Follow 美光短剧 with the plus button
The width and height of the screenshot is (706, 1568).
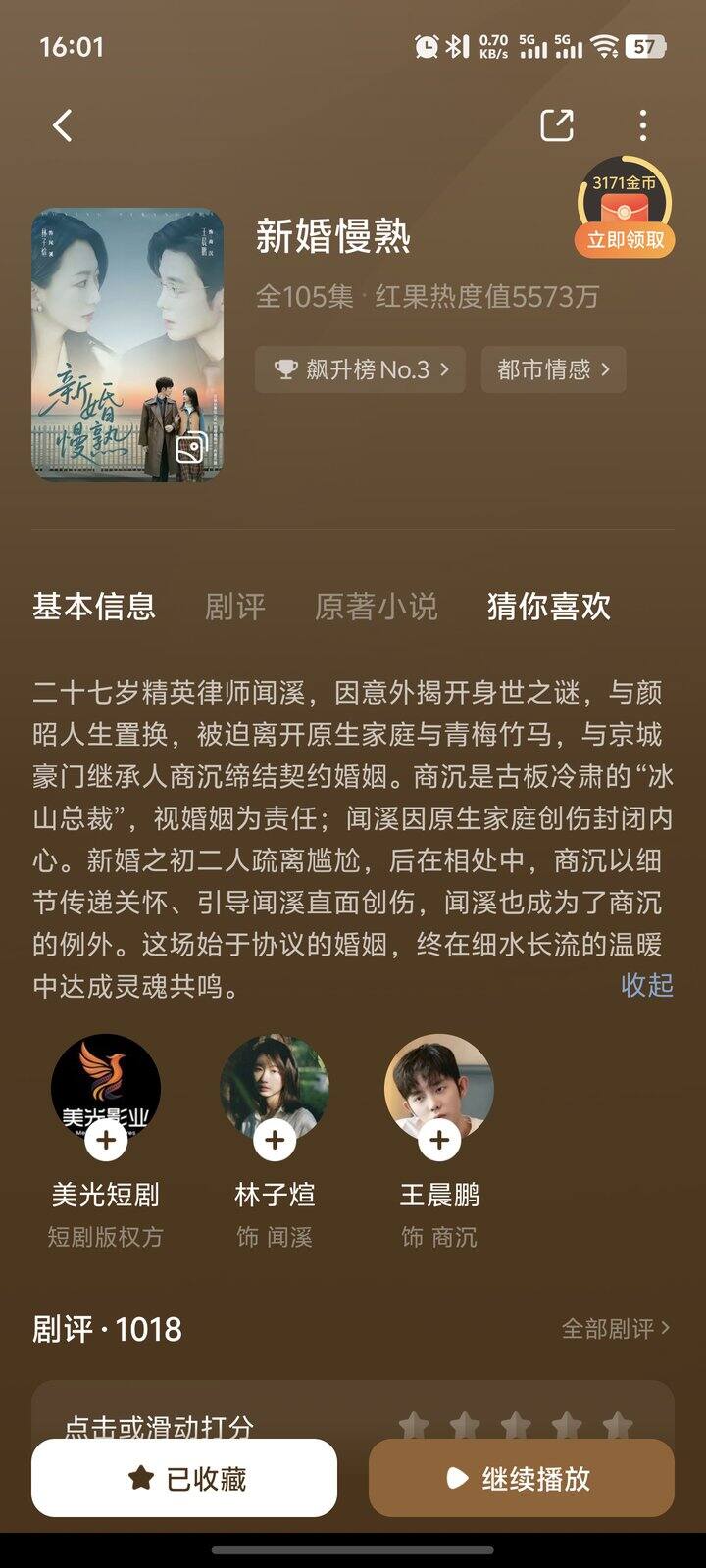106,1139
